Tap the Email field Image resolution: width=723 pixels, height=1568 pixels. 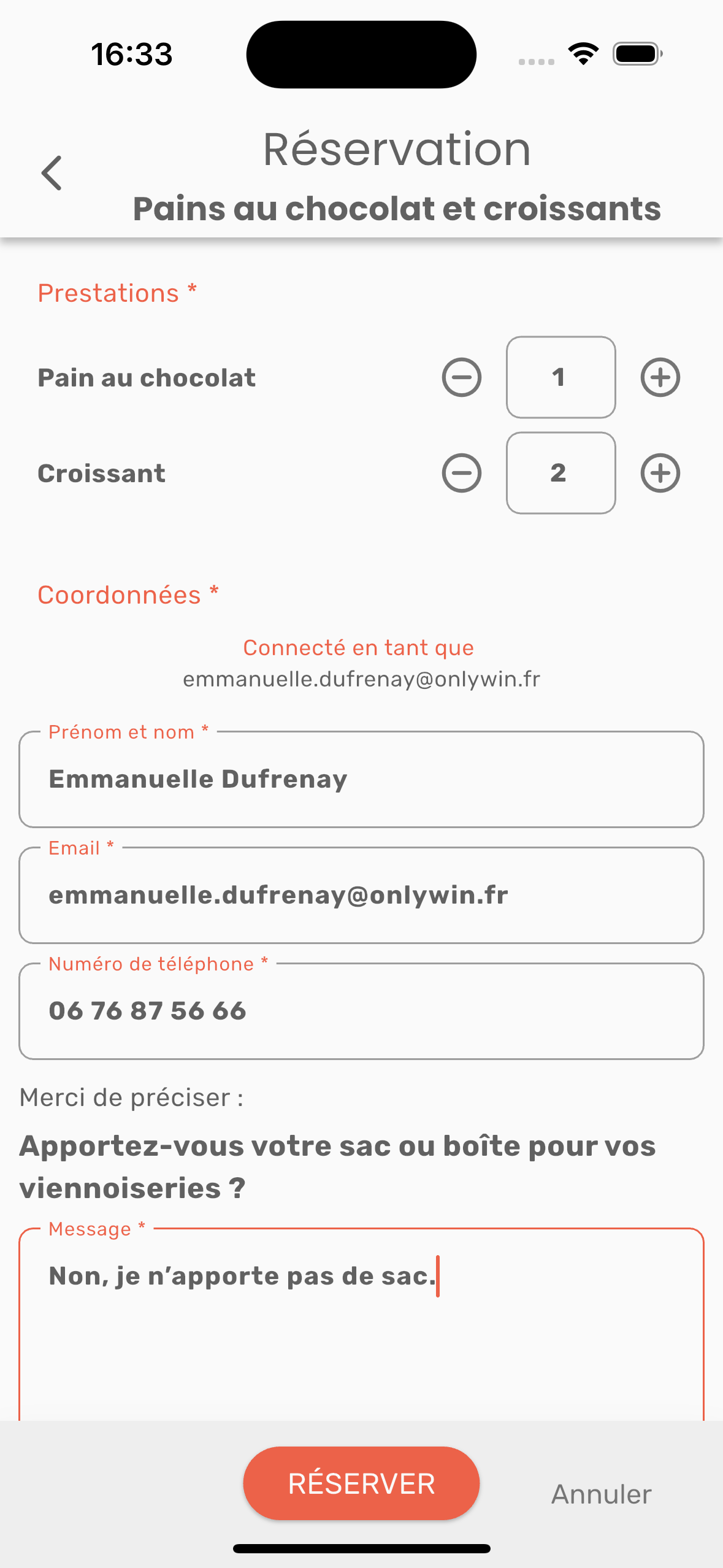[361, 895]
